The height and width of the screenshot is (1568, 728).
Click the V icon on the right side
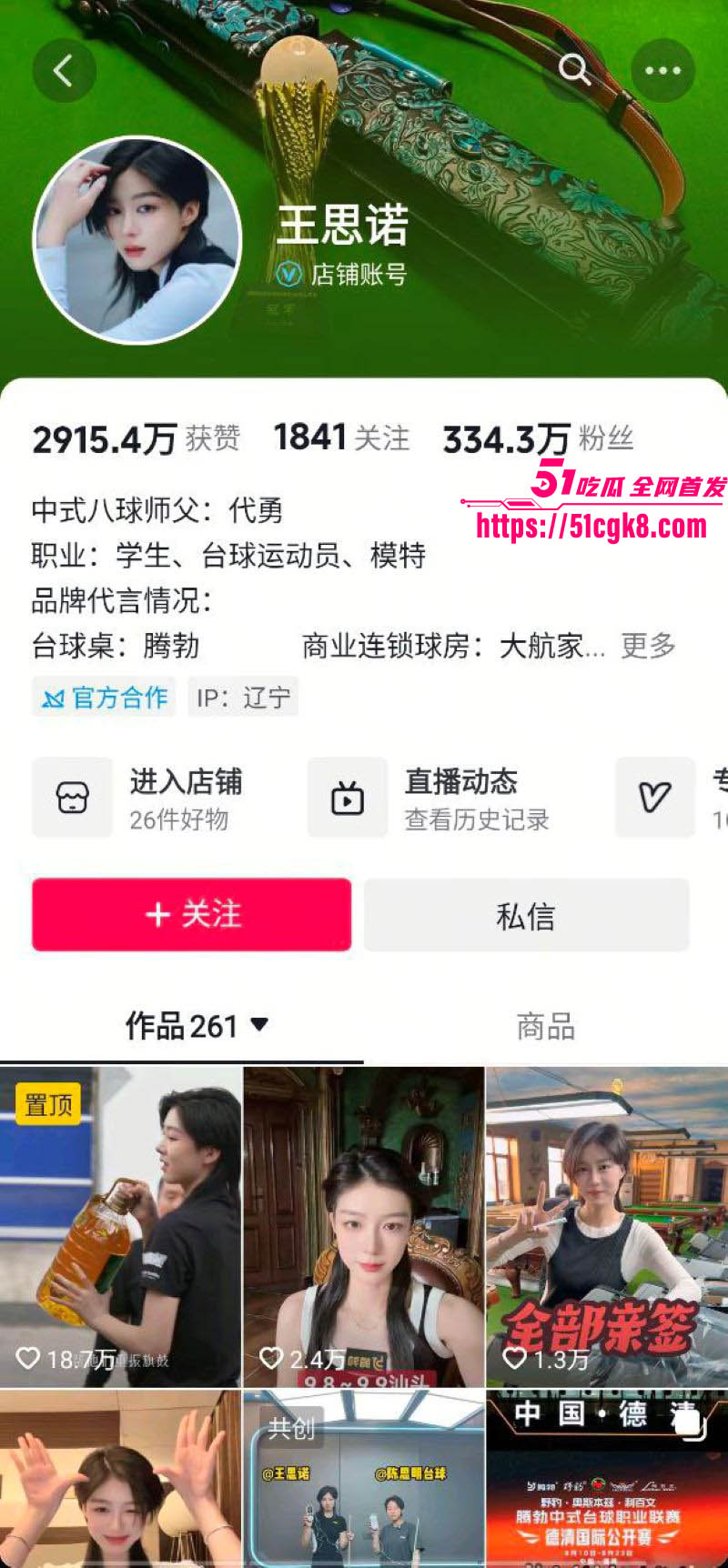655,798
